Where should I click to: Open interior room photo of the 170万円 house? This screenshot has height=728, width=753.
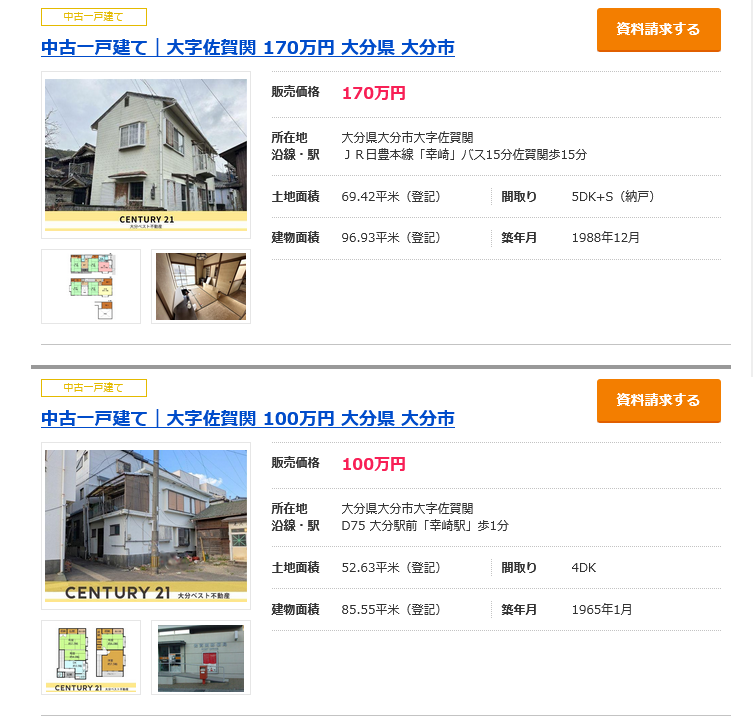200,287
